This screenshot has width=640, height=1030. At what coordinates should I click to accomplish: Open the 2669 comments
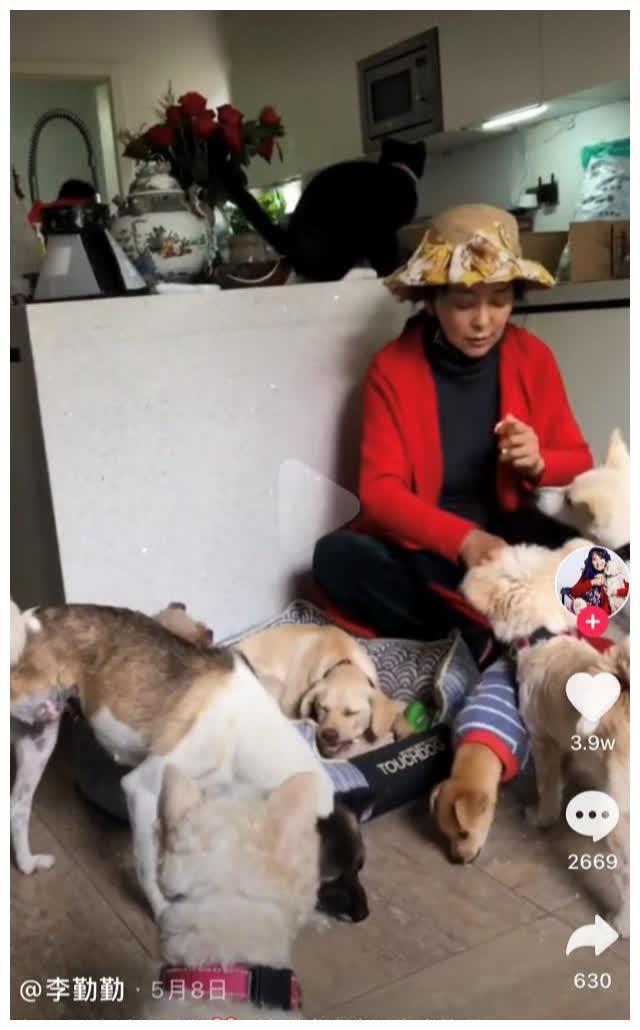[x=592, y=816]
